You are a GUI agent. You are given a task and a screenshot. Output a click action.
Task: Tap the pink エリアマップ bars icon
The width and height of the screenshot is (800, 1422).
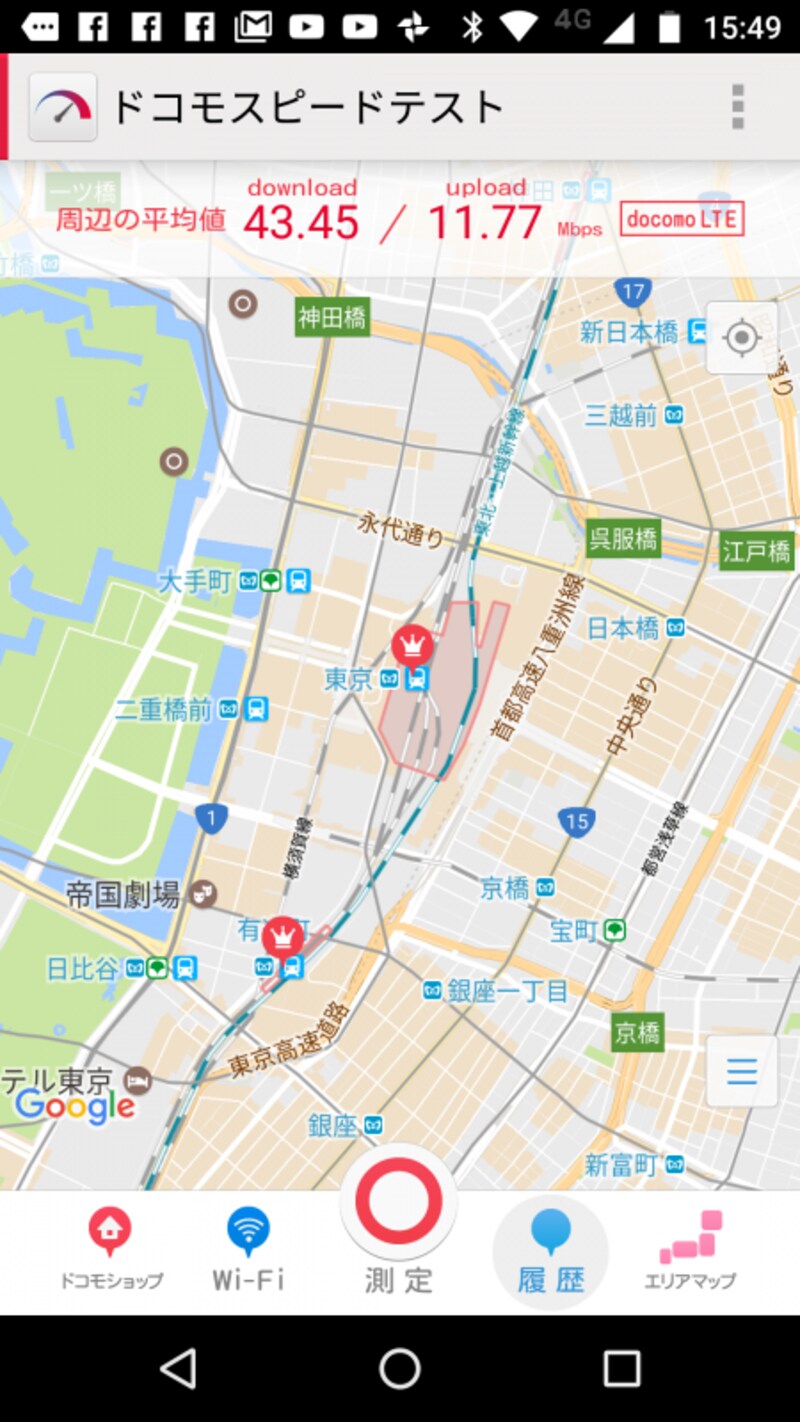690,1235
